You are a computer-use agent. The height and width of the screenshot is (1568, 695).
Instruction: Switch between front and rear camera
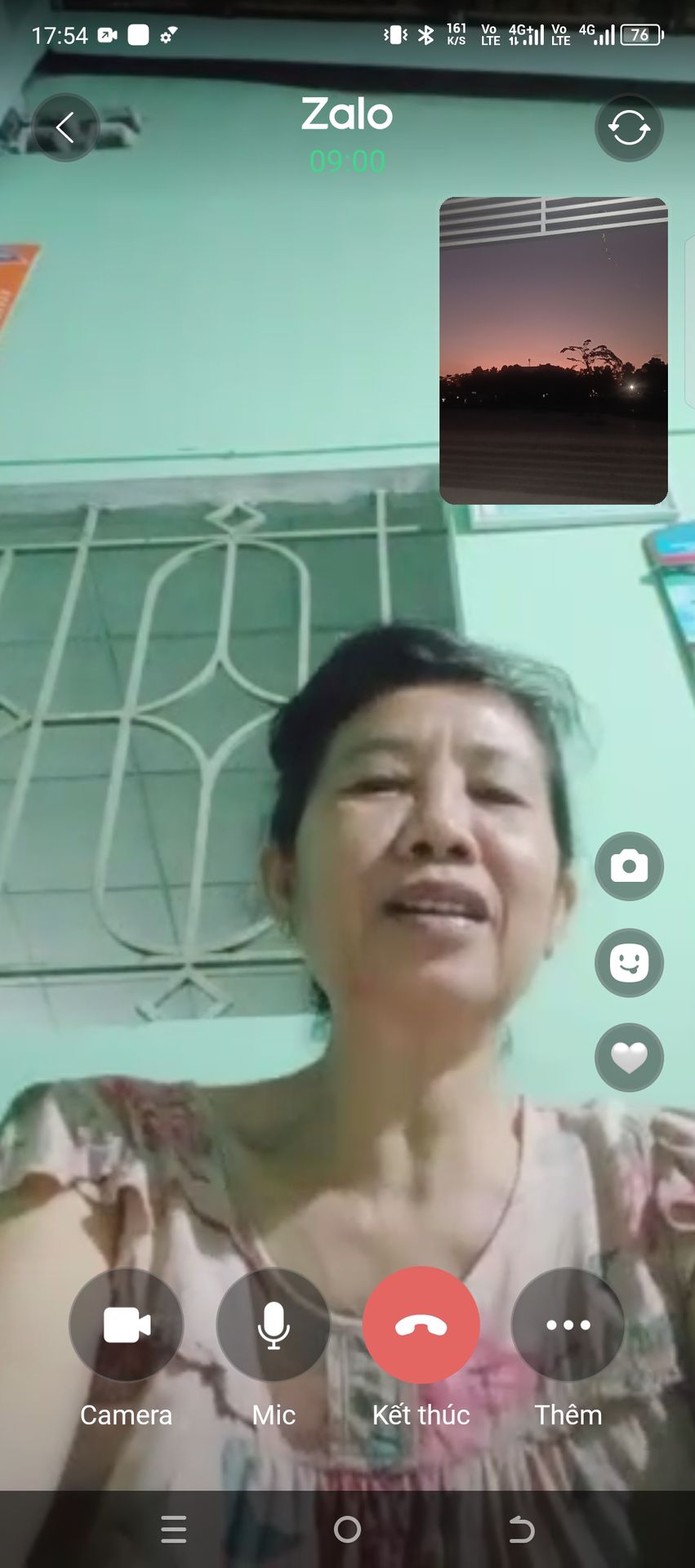tap(629, 127)
